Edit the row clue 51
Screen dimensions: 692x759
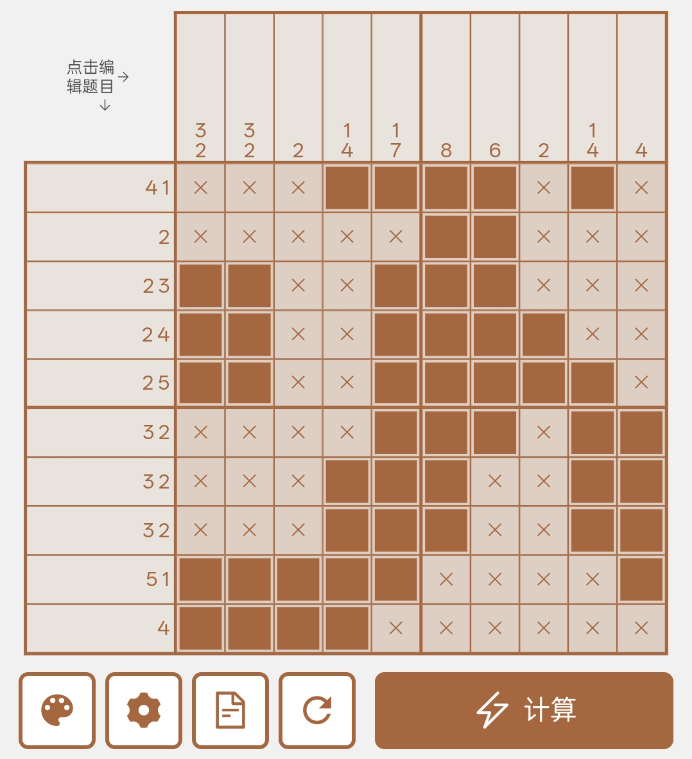click(x=100, y=580)
